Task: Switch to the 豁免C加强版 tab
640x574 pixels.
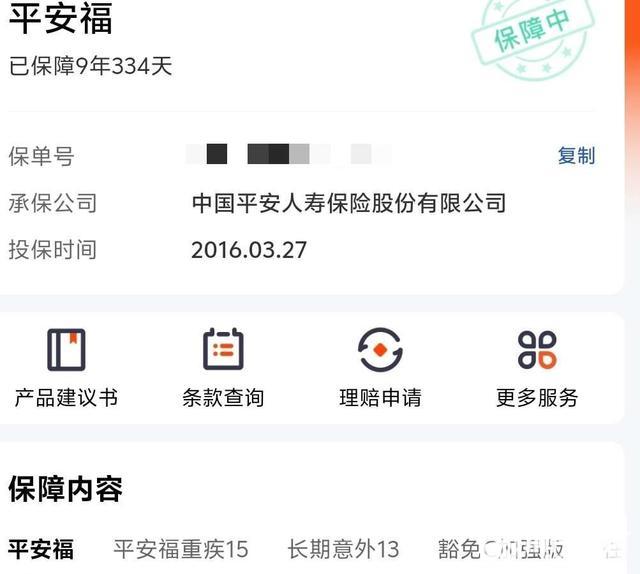Action: pyautogui.click(x=501, y=549)
